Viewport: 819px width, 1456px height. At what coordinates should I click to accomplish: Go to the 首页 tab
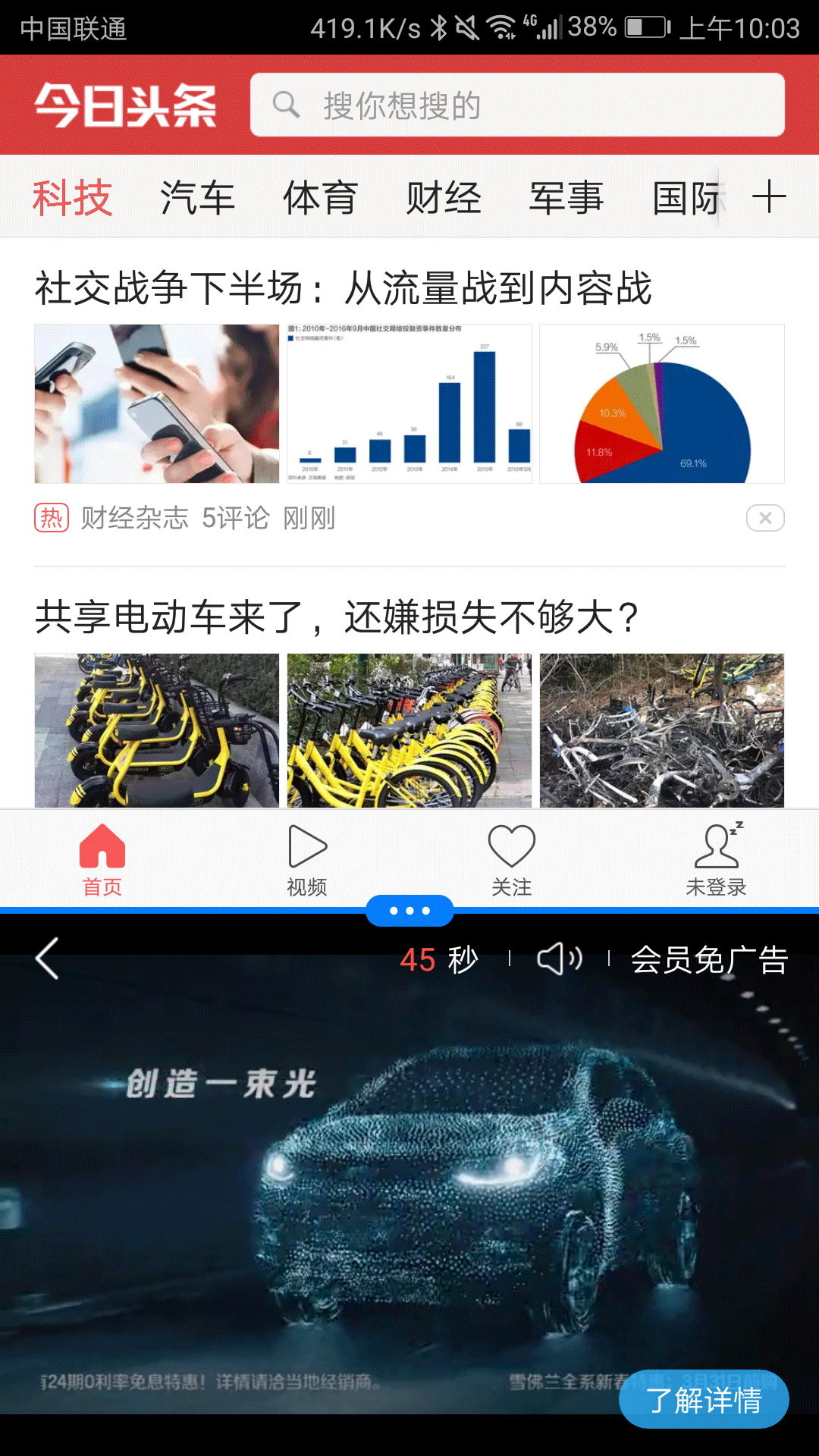(x=102, y=860)
